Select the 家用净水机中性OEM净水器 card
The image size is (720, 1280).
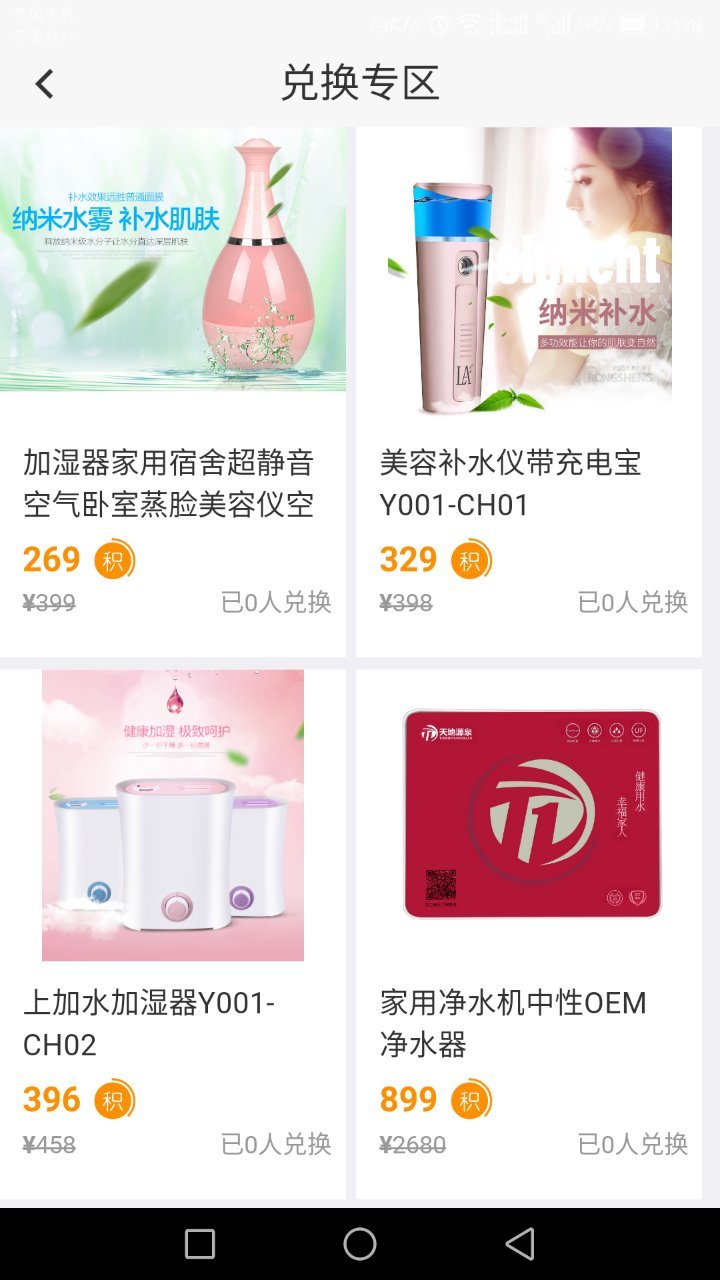coord(529,934)
